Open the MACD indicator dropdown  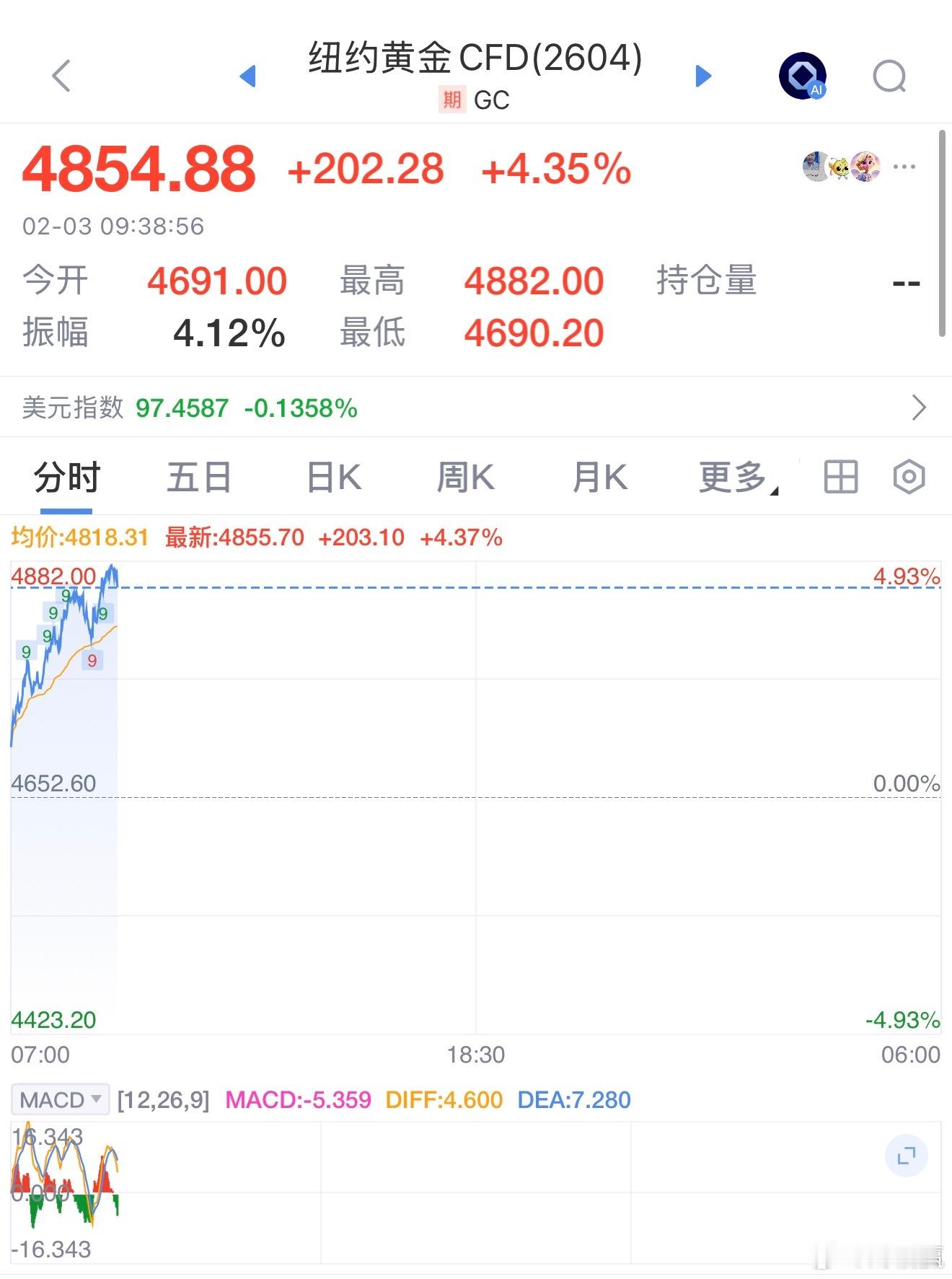click(59, 1100)
